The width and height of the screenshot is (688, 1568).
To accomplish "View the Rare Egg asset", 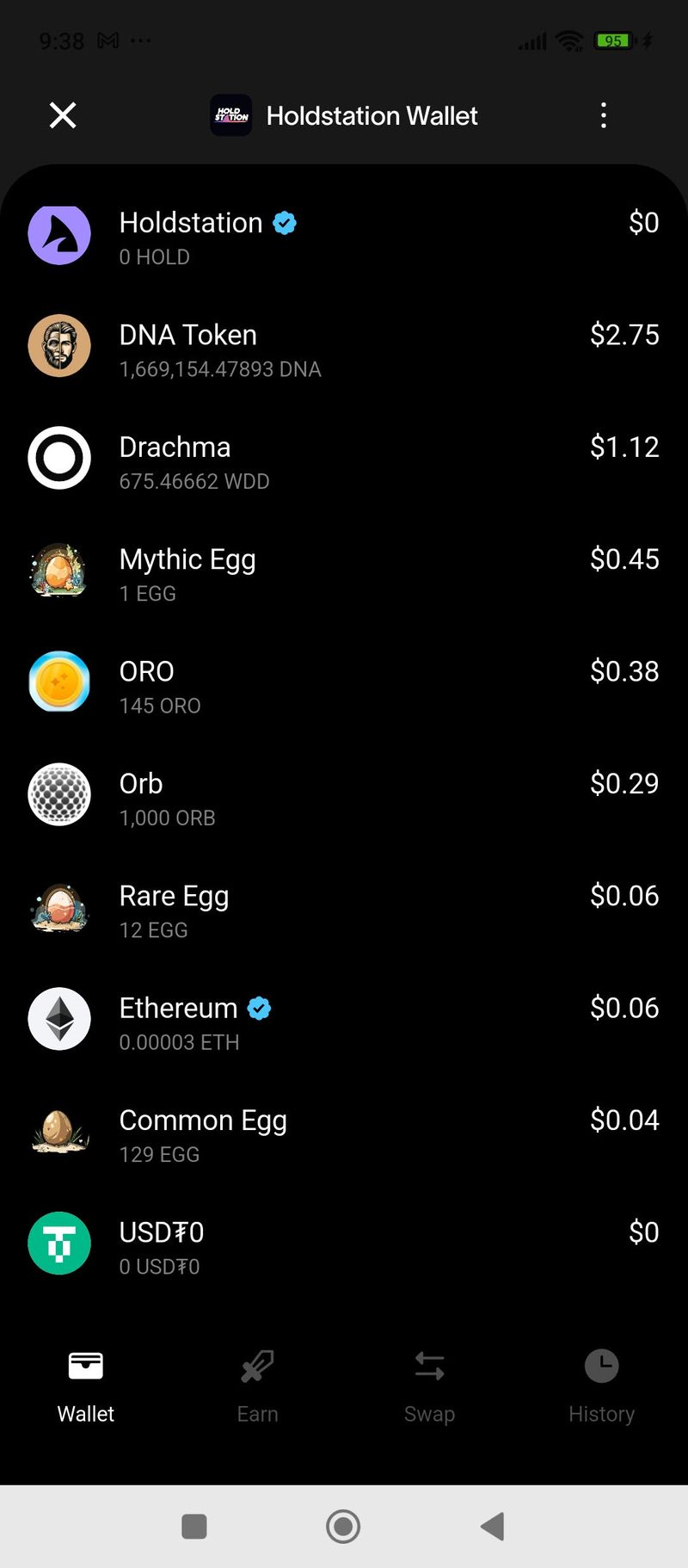I will coord(344,911).
